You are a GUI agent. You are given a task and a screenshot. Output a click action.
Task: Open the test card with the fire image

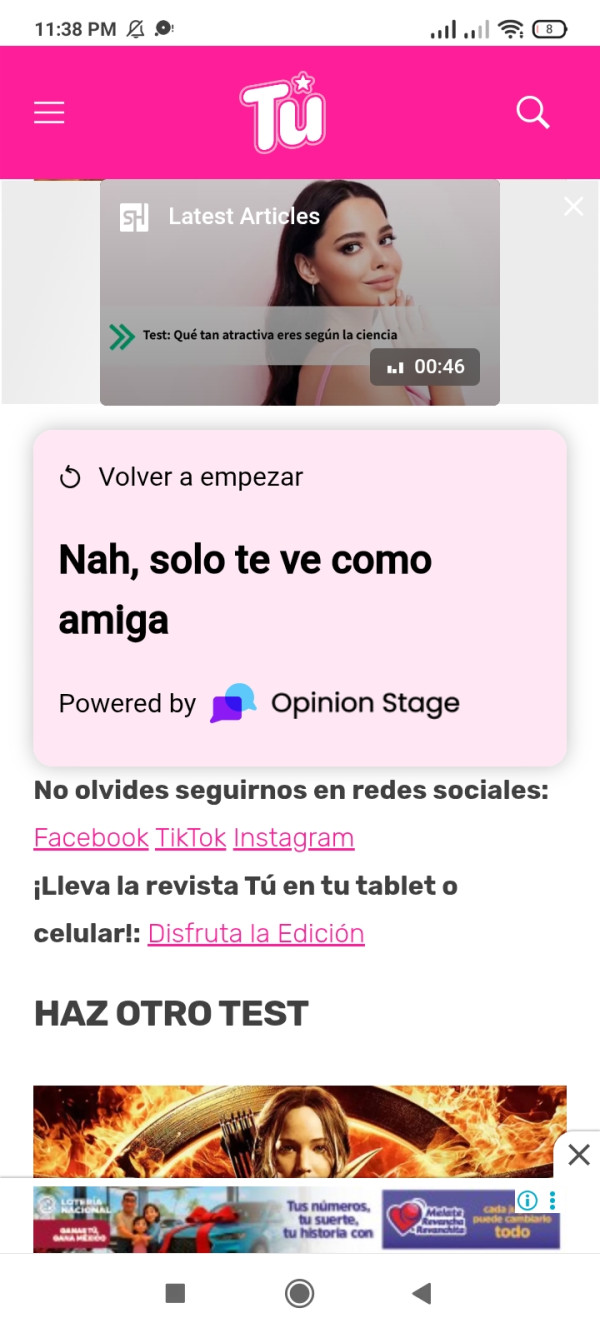point(300,1130)
